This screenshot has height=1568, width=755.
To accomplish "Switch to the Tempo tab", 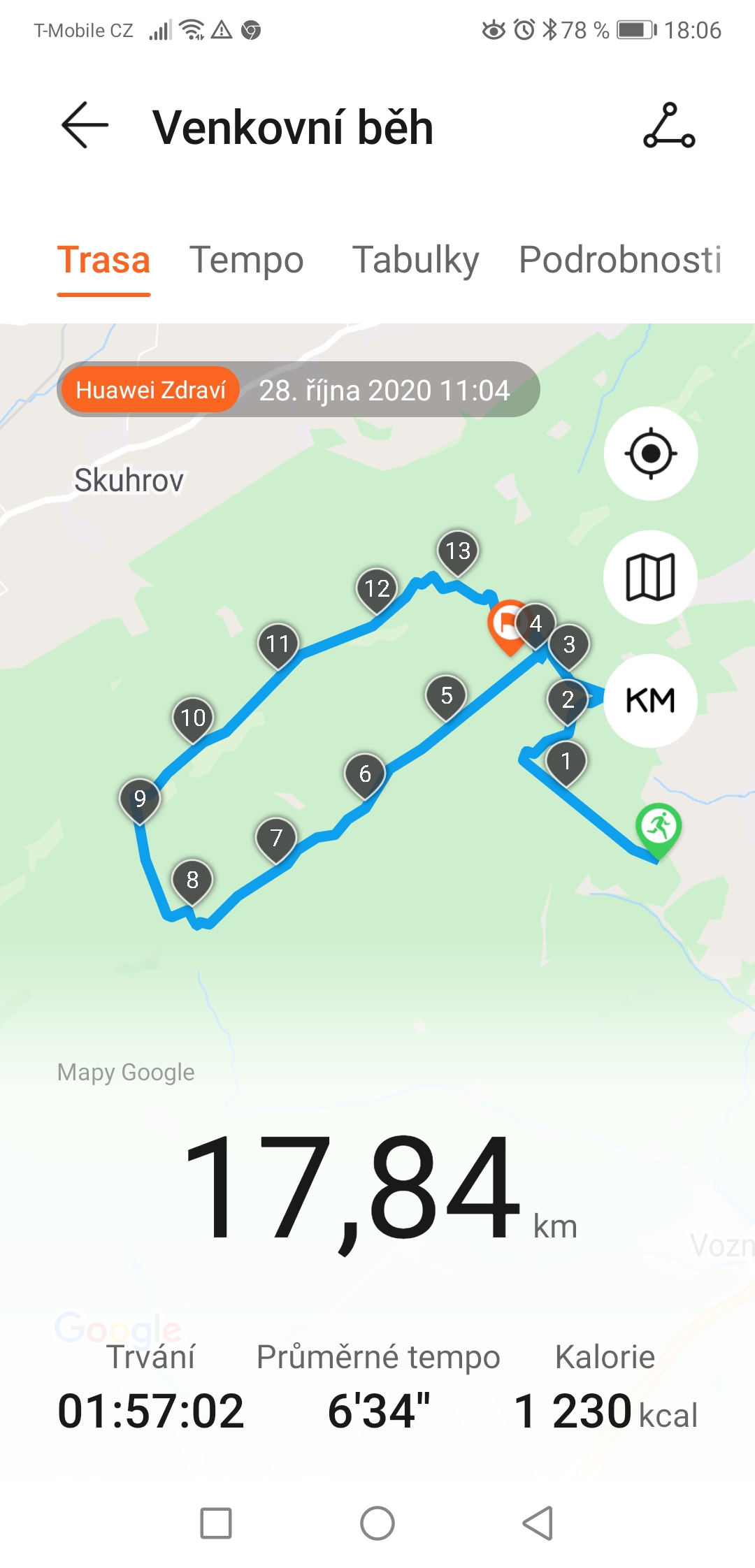I will tap(246, 260).
